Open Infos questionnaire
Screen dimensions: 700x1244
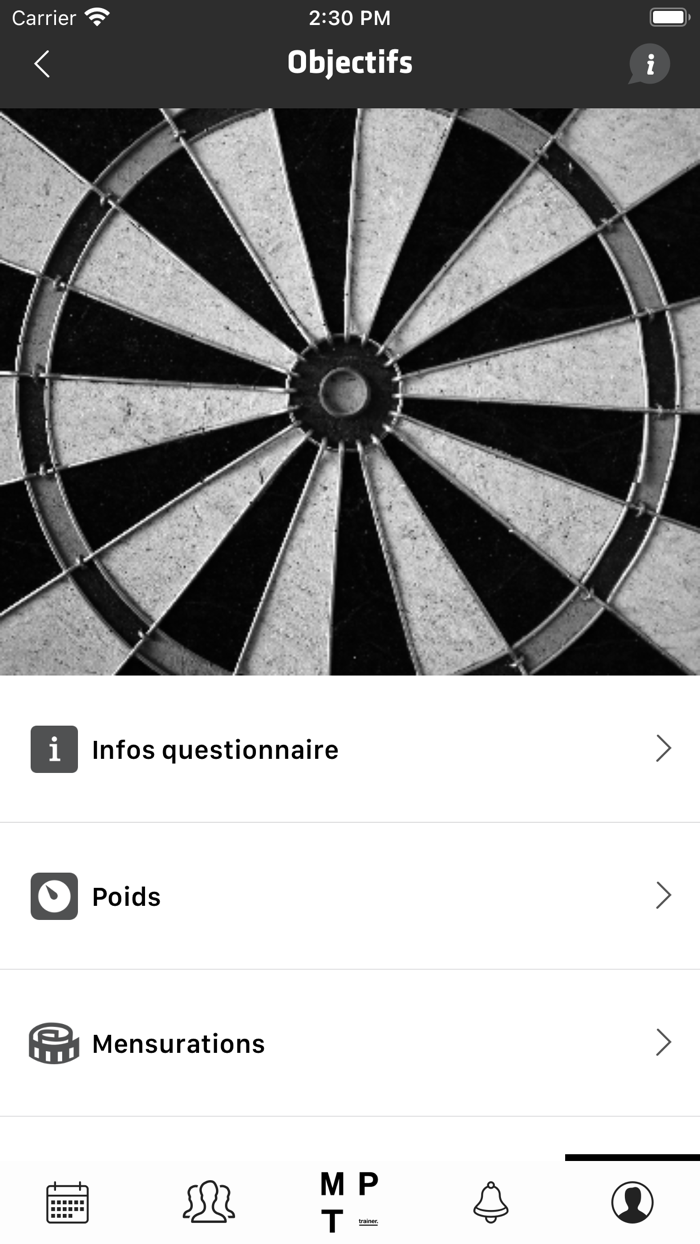pyautogui.click(x=350, y=750)
